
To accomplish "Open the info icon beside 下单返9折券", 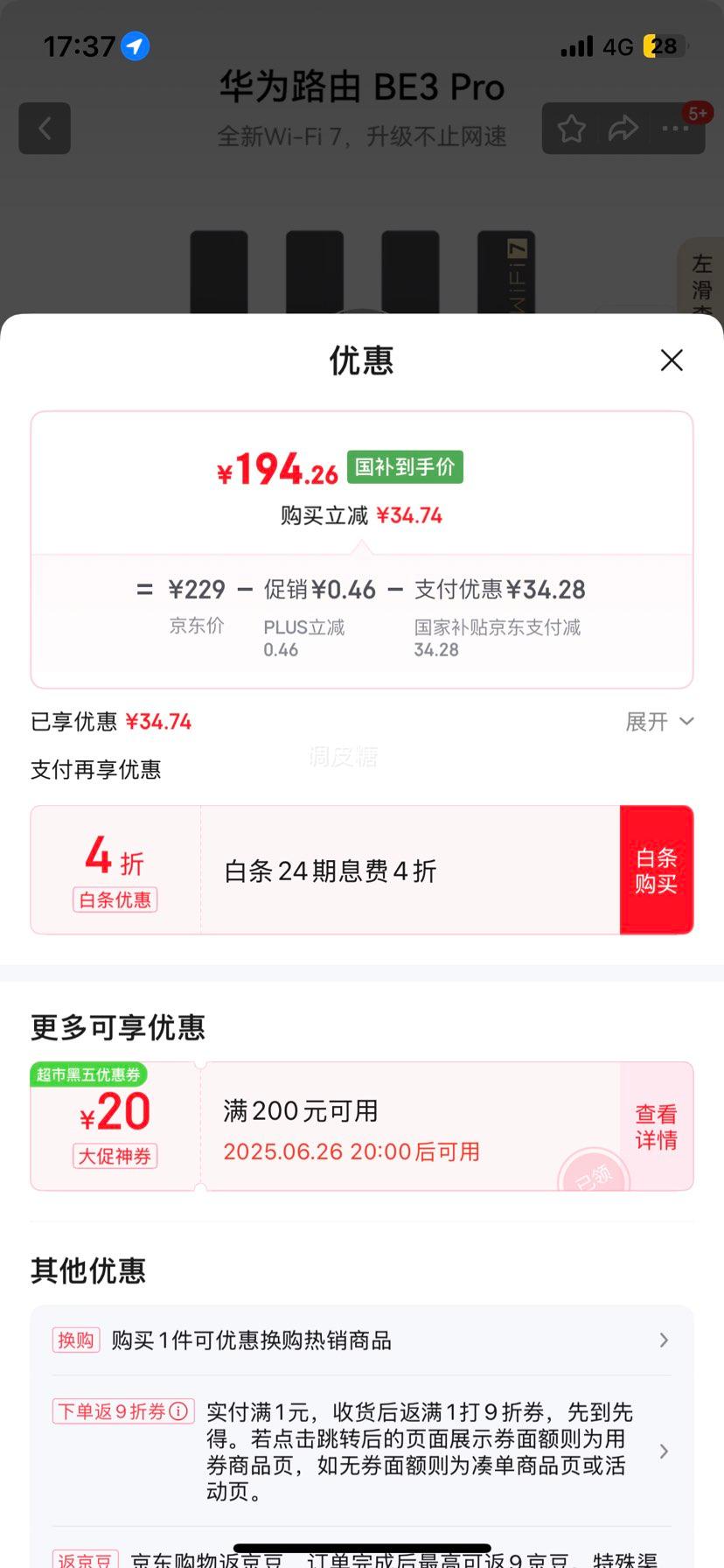I will point(178,1411).
